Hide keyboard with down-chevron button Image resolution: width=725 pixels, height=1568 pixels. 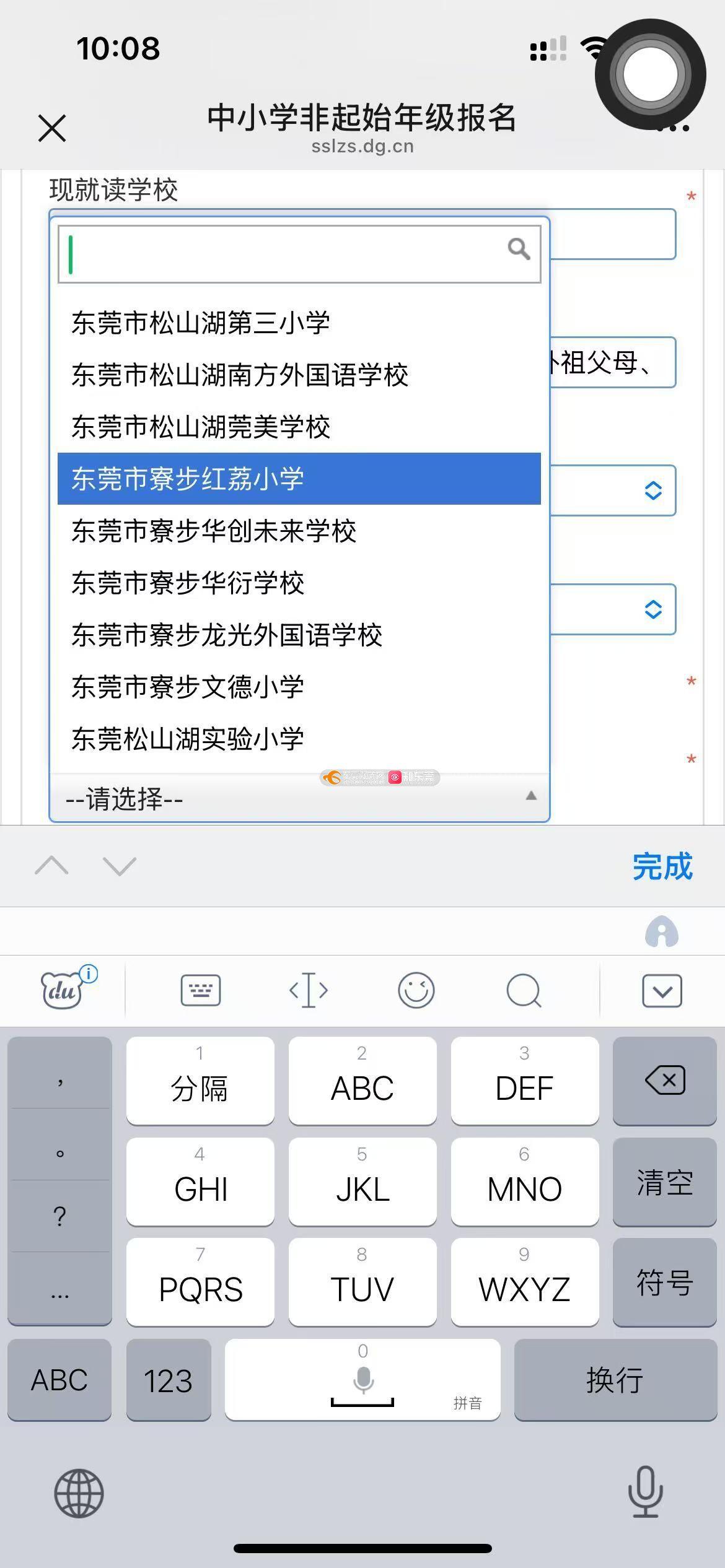tap(662, 991)
